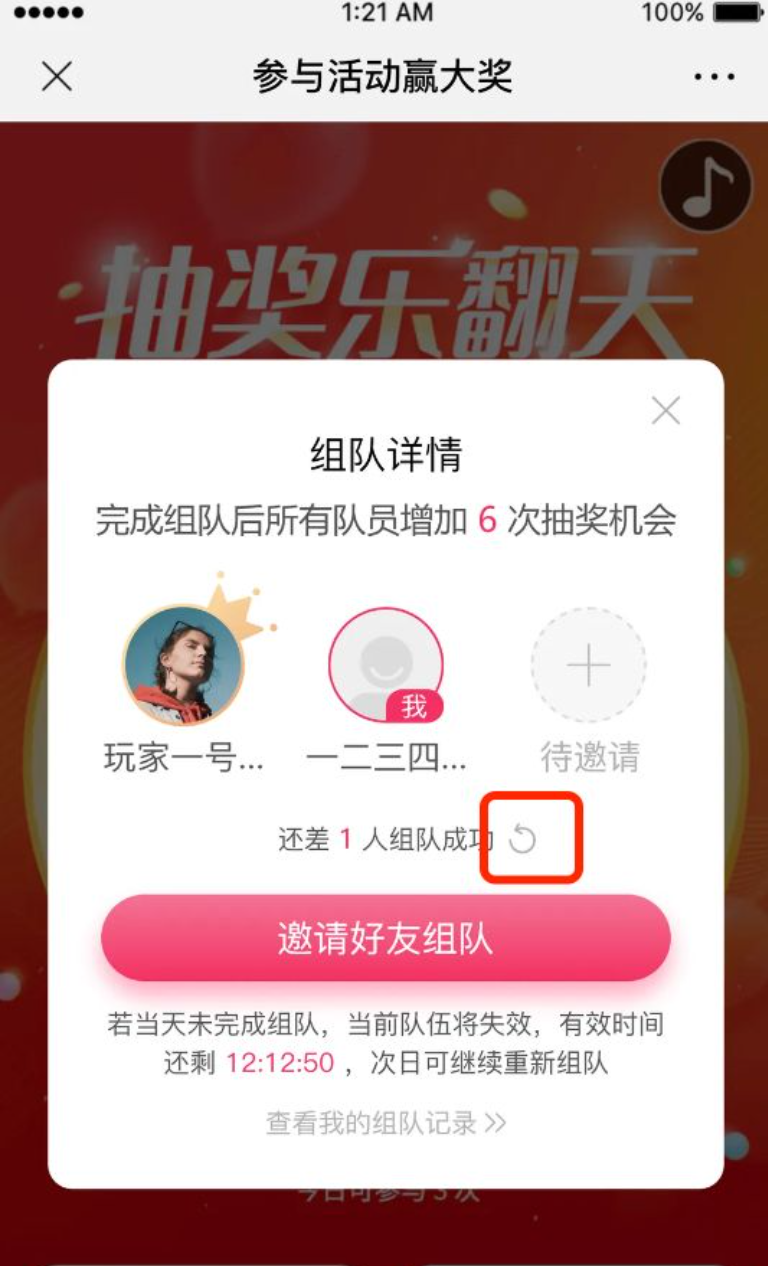Tap 邀请好友组队 button
The height and width of the screenshot is (1266, 768).
[x=385, y=939]
